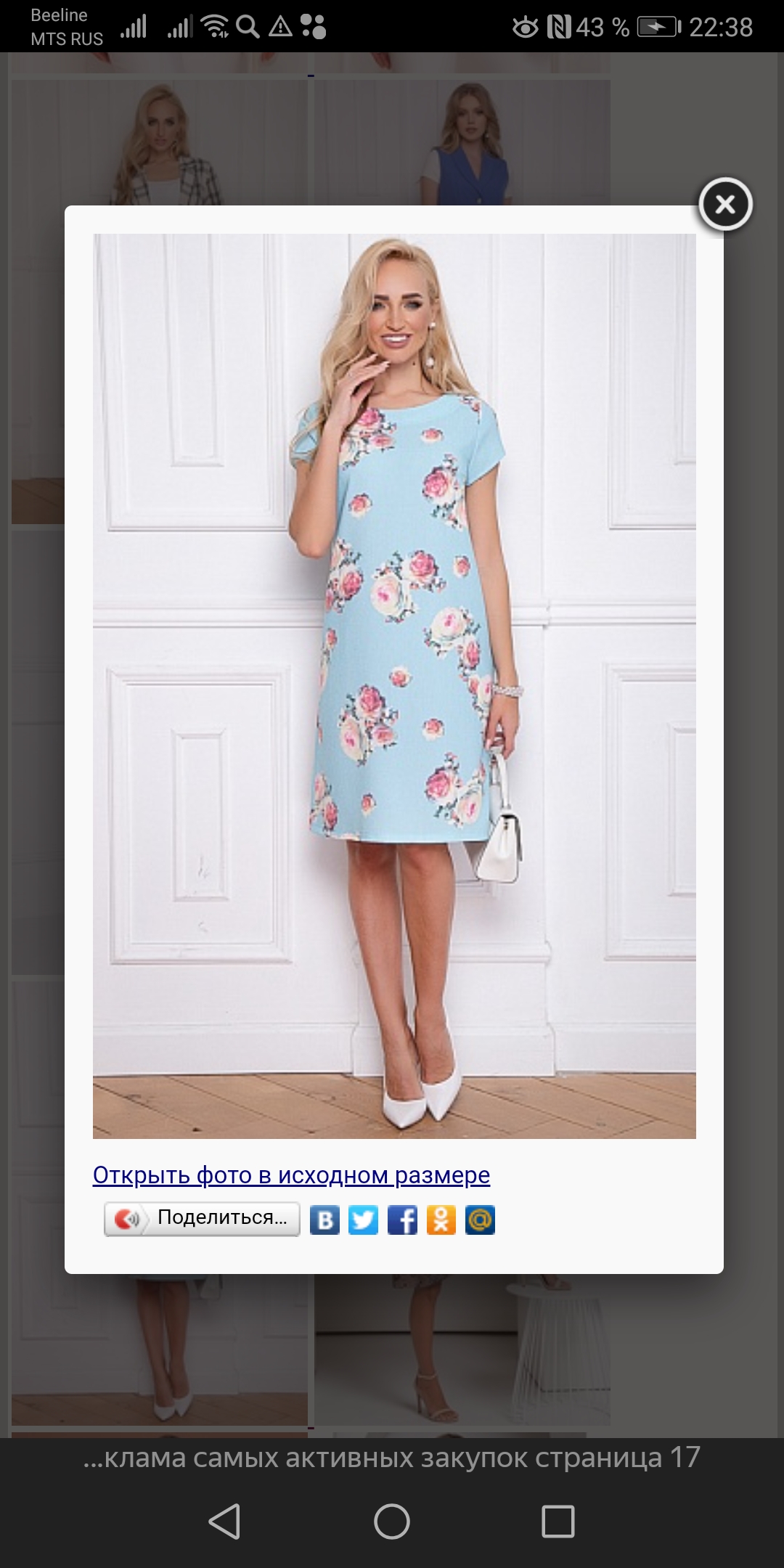The image size is (784, 1568).
Task: Share photo to VKontakte
Action: (x=324, y=1220)
